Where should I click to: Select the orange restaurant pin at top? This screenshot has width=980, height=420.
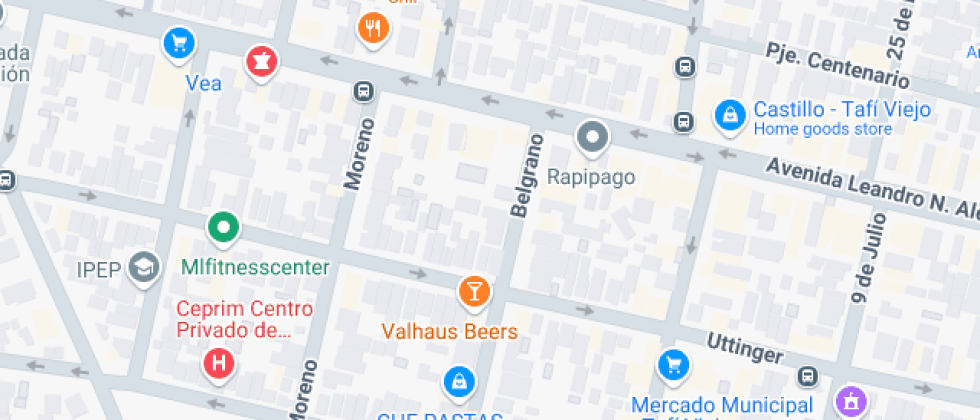pos(374,28)
